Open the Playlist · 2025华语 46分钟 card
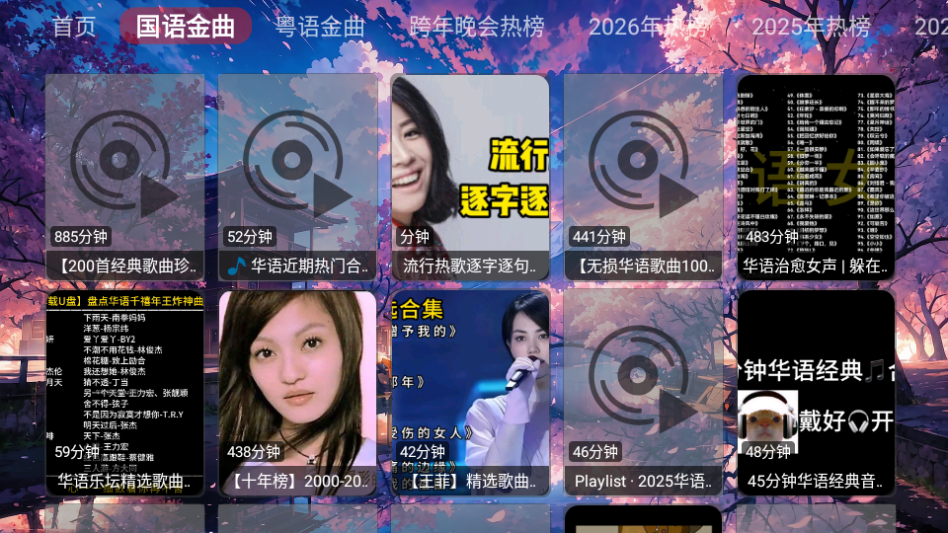 (x=643, y=392)
